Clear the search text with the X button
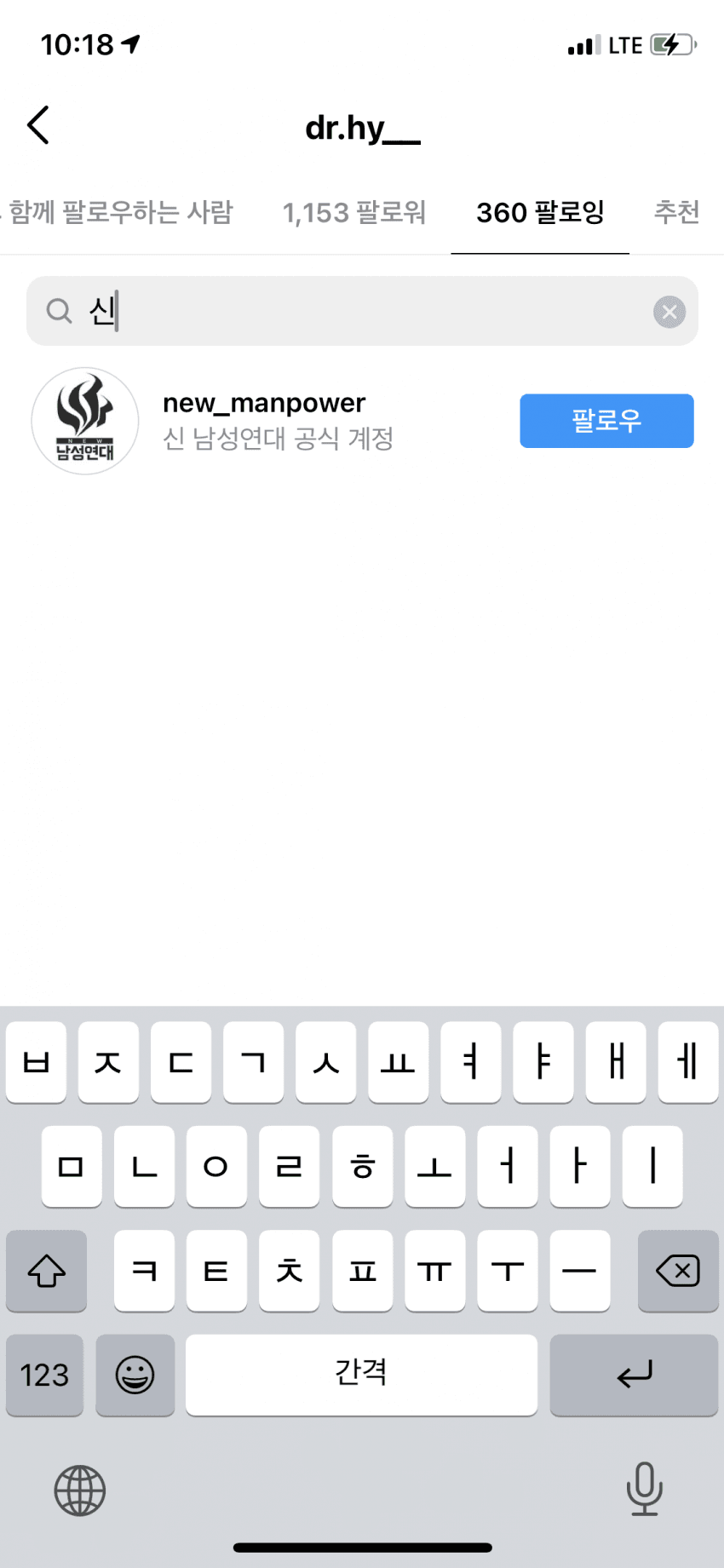This screenshot has width=724, height=1568. [x=669, y=312]
